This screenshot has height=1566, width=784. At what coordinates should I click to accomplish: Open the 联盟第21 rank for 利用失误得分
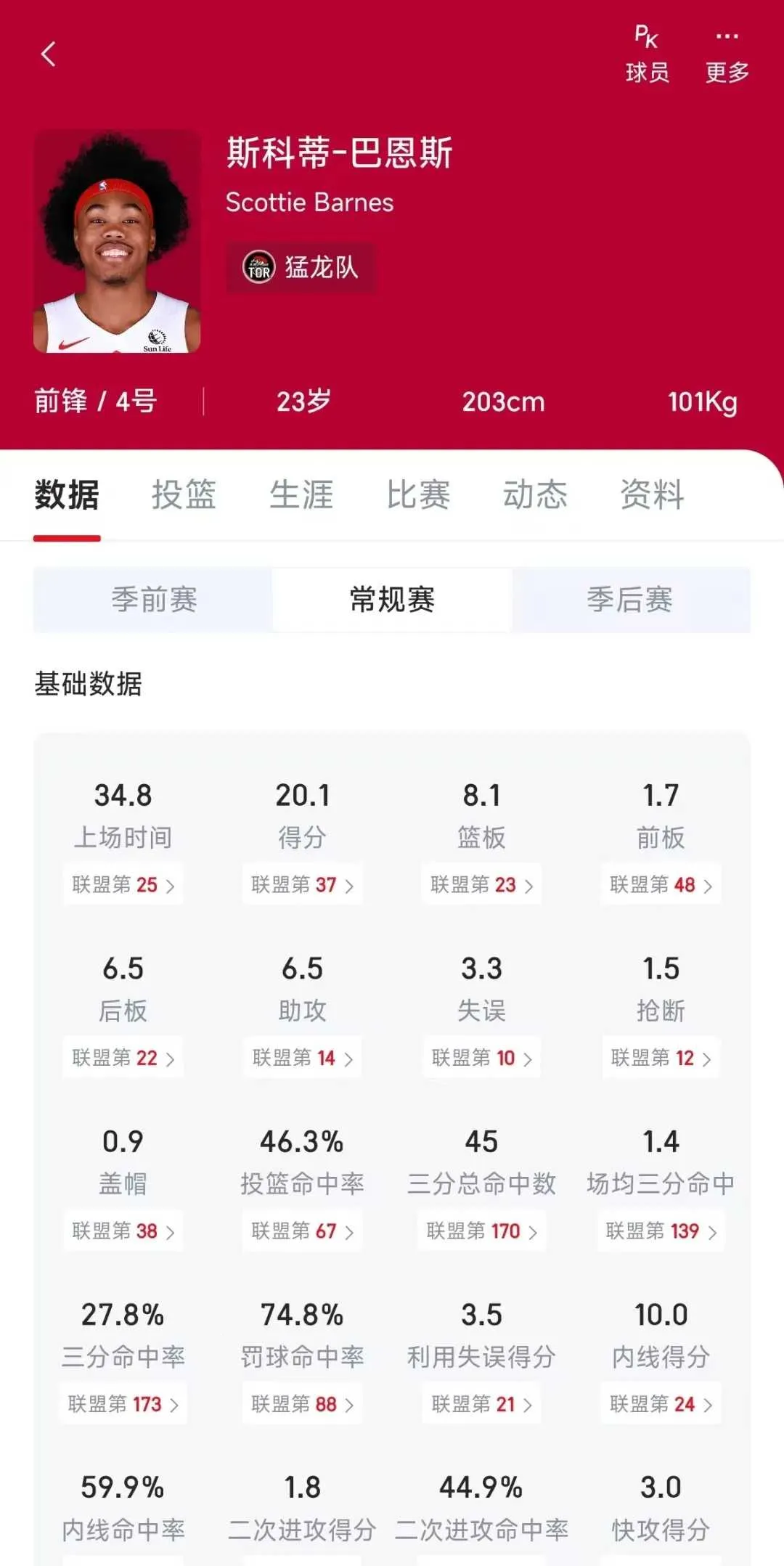pyautogui.click(x=481, y=1403)
